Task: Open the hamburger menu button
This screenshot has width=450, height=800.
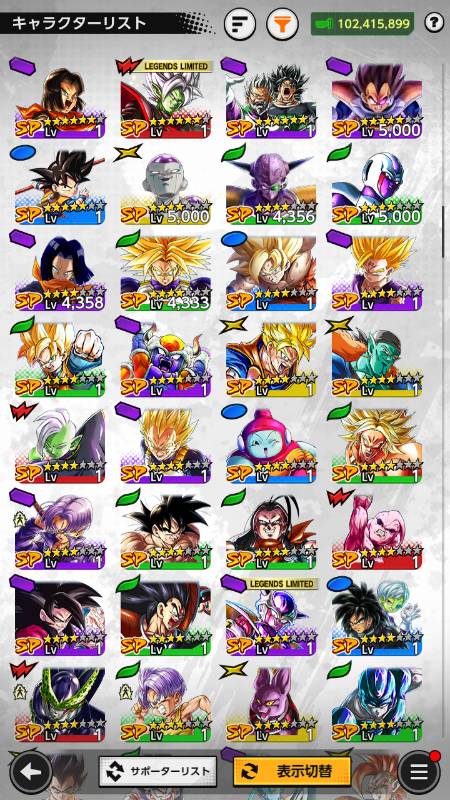Action: 418,772
